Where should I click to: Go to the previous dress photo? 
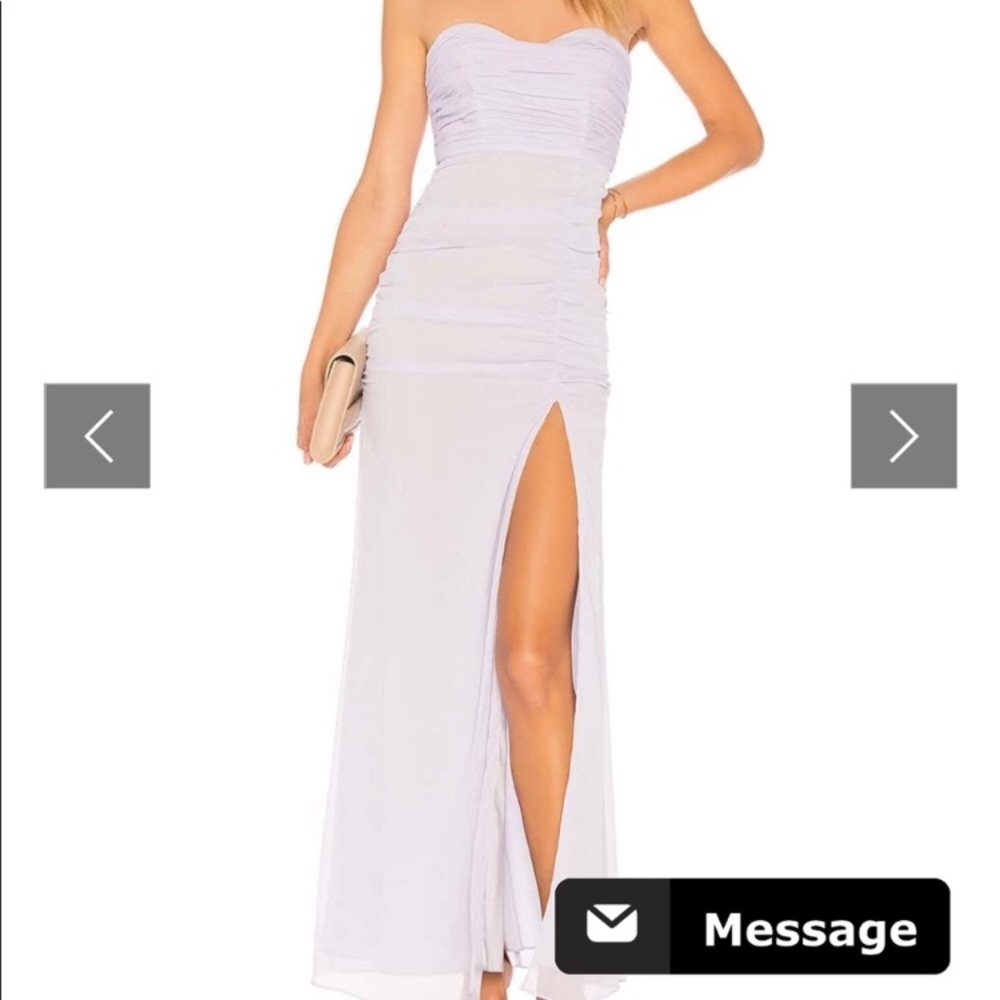[97, 436]
